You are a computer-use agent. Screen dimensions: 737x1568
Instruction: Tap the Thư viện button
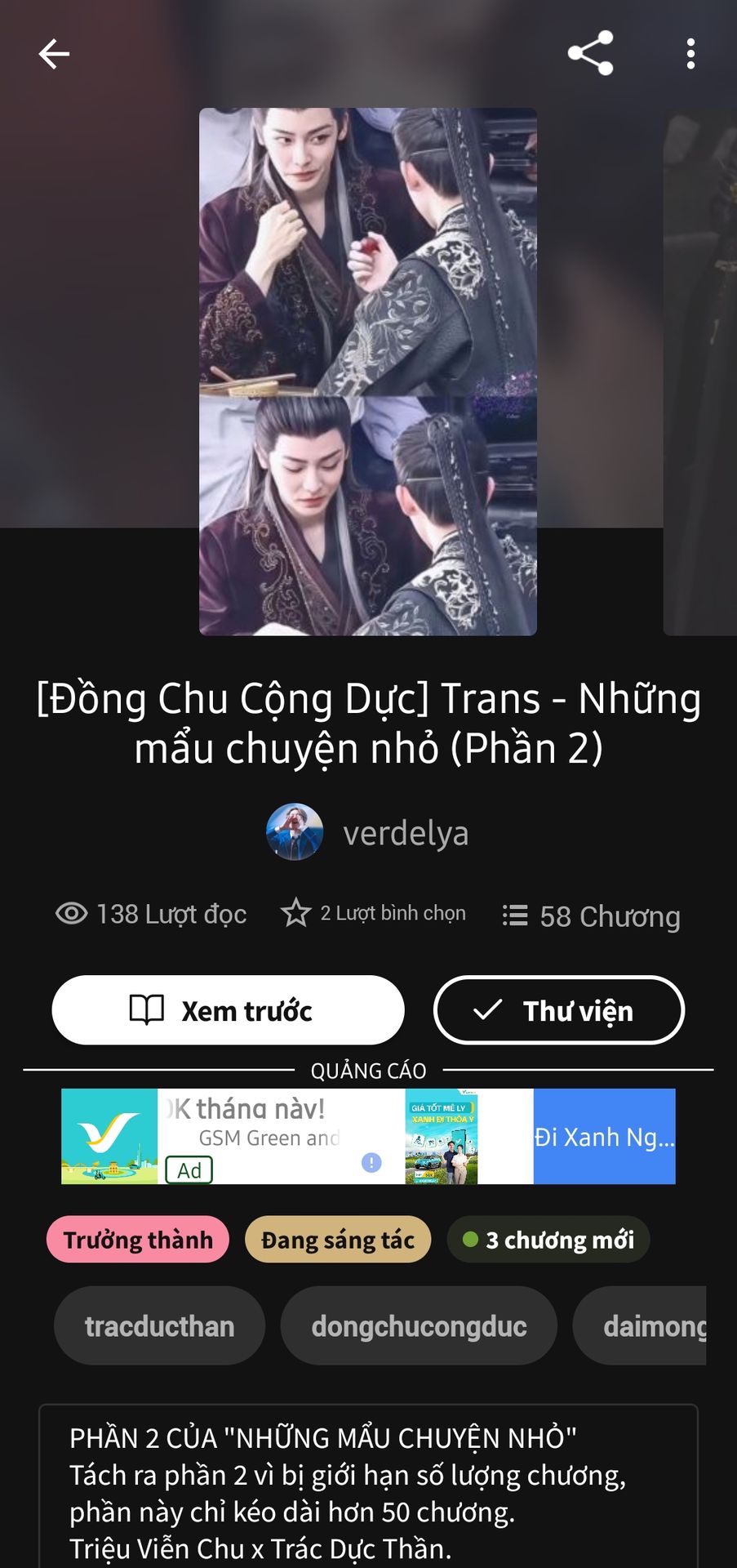tap(558, 1010)
